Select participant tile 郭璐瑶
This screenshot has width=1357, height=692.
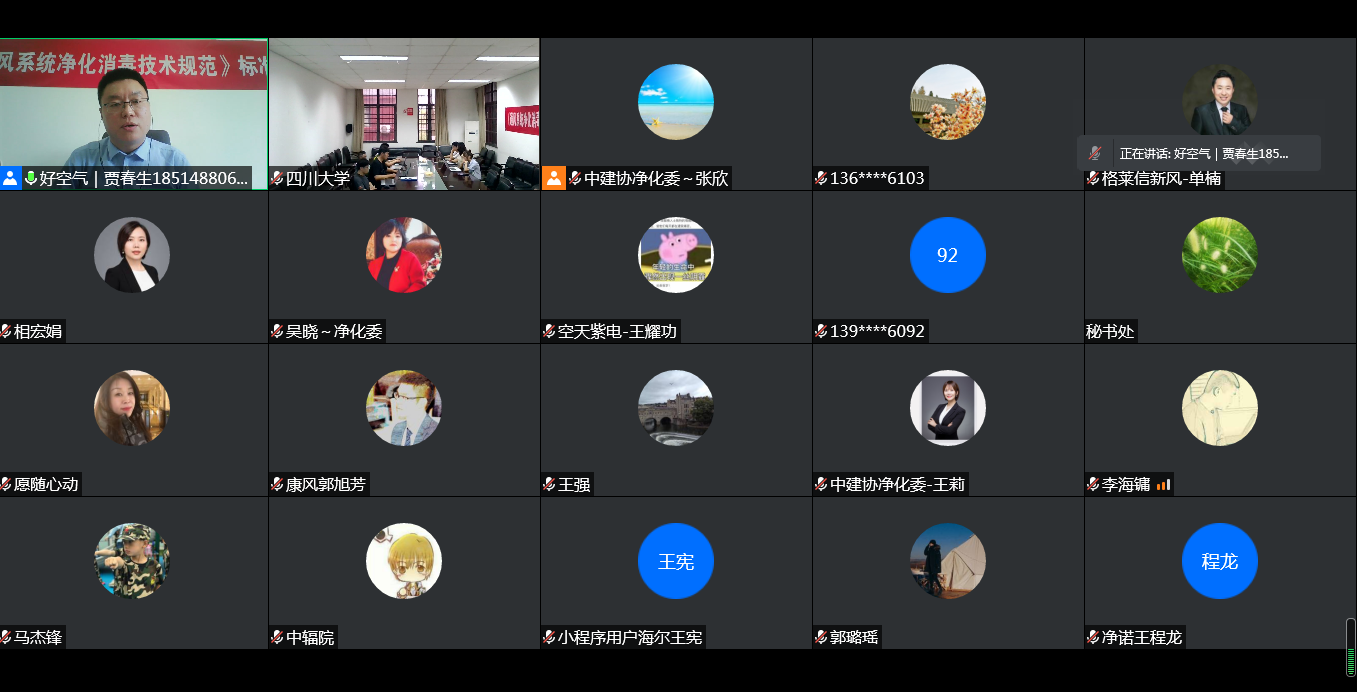948,561
